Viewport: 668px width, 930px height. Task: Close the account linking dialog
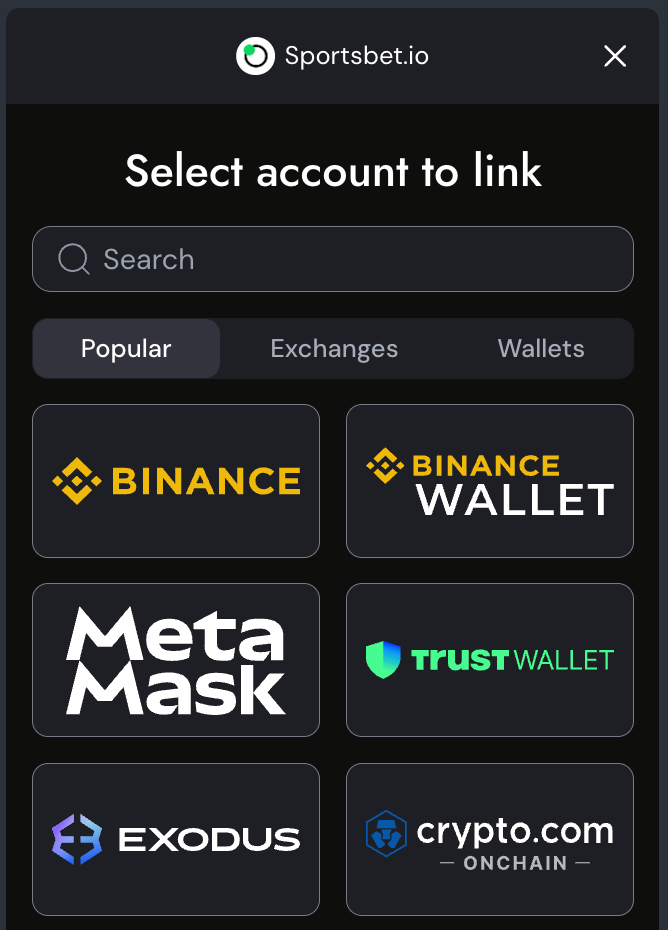[615, 56]
